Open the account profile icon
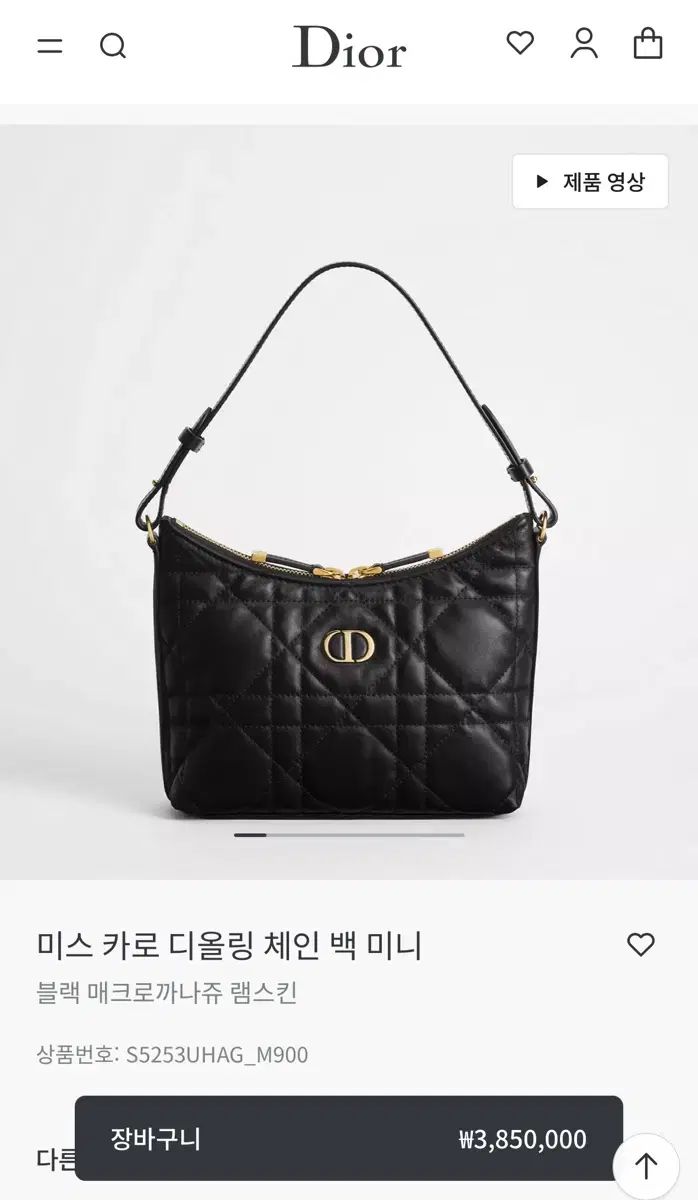Image resolution: width=698 pixels, height=1200 pixels. click(x=584, y=43)
